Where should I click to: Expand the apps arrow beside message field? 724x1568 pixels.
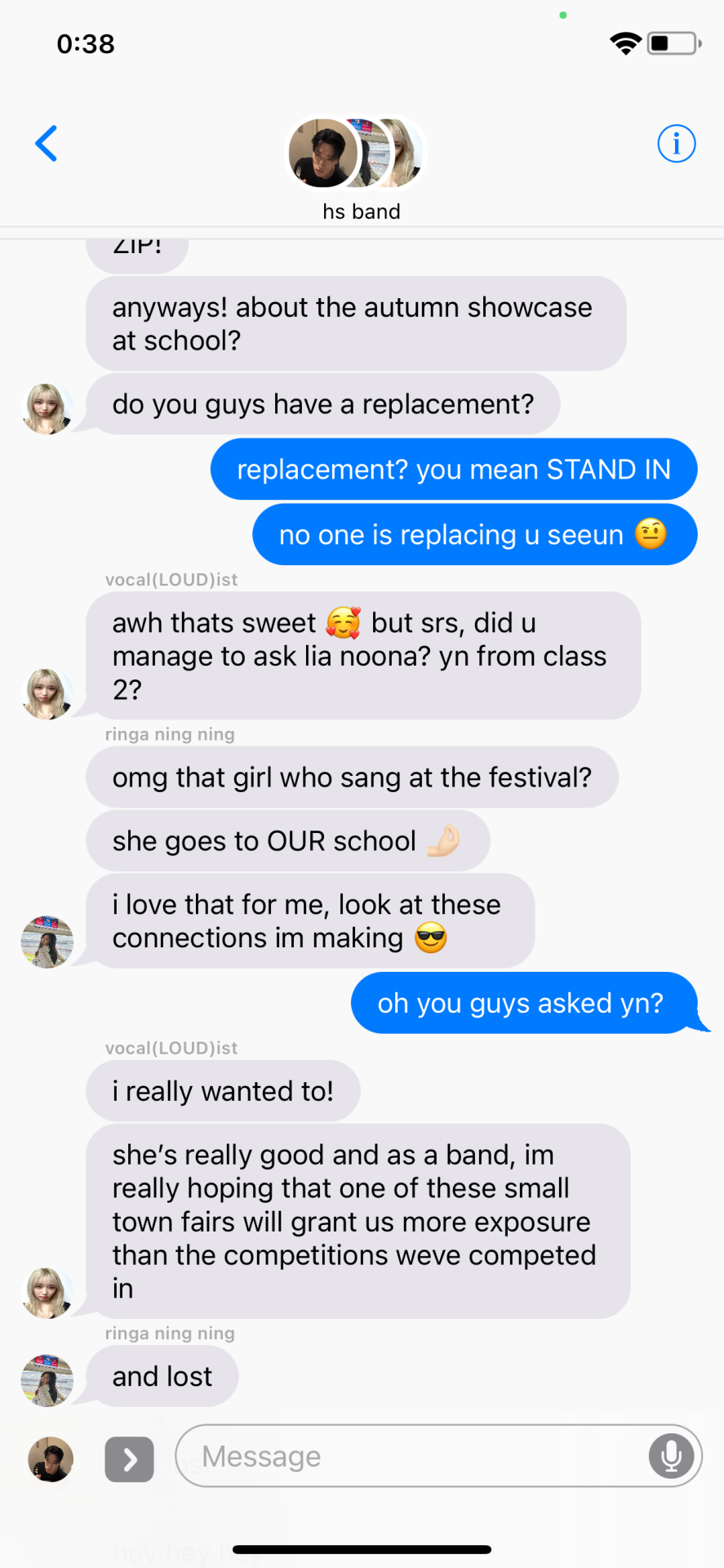point(129,1459)
